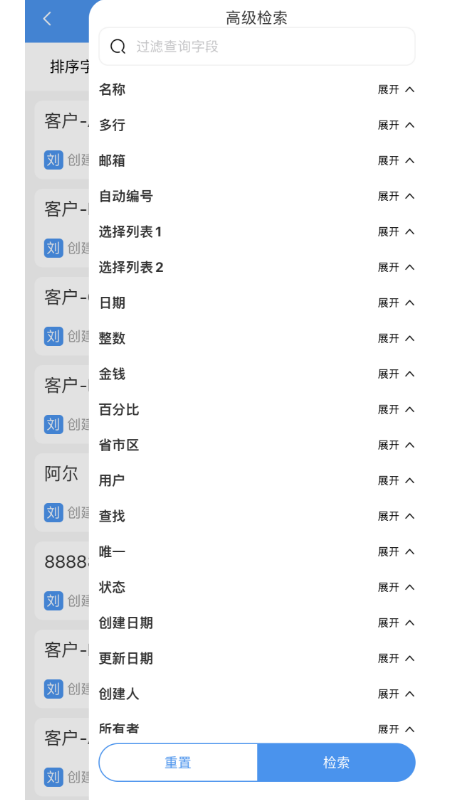Screen dimensions: 450x800
Task: Expand 选择列表2 options
Action: pos(396,267)
